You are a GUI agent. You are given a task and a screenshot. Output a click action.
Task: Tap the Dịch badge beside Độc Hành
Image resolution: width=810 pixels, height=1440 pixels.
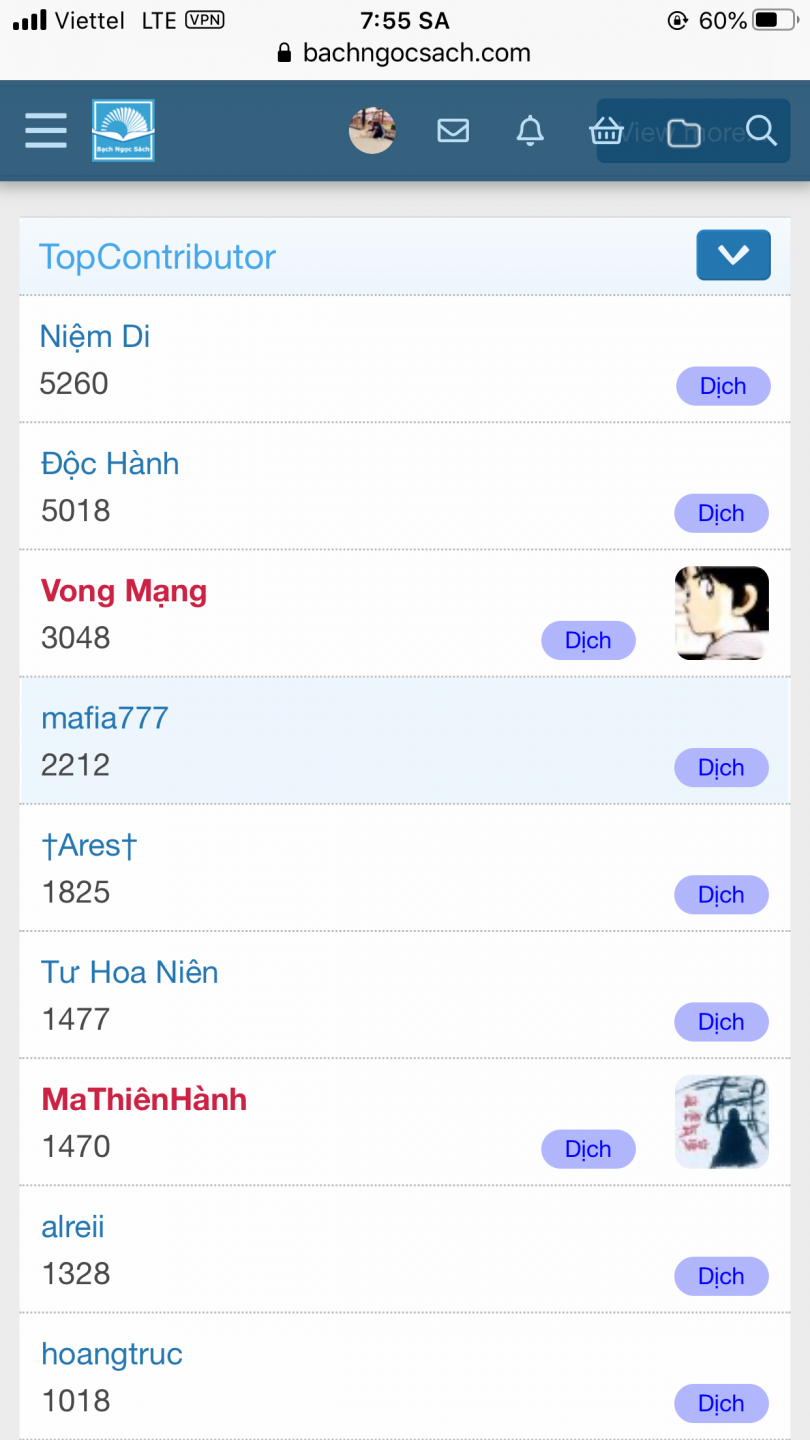click(x=721, y=513)
